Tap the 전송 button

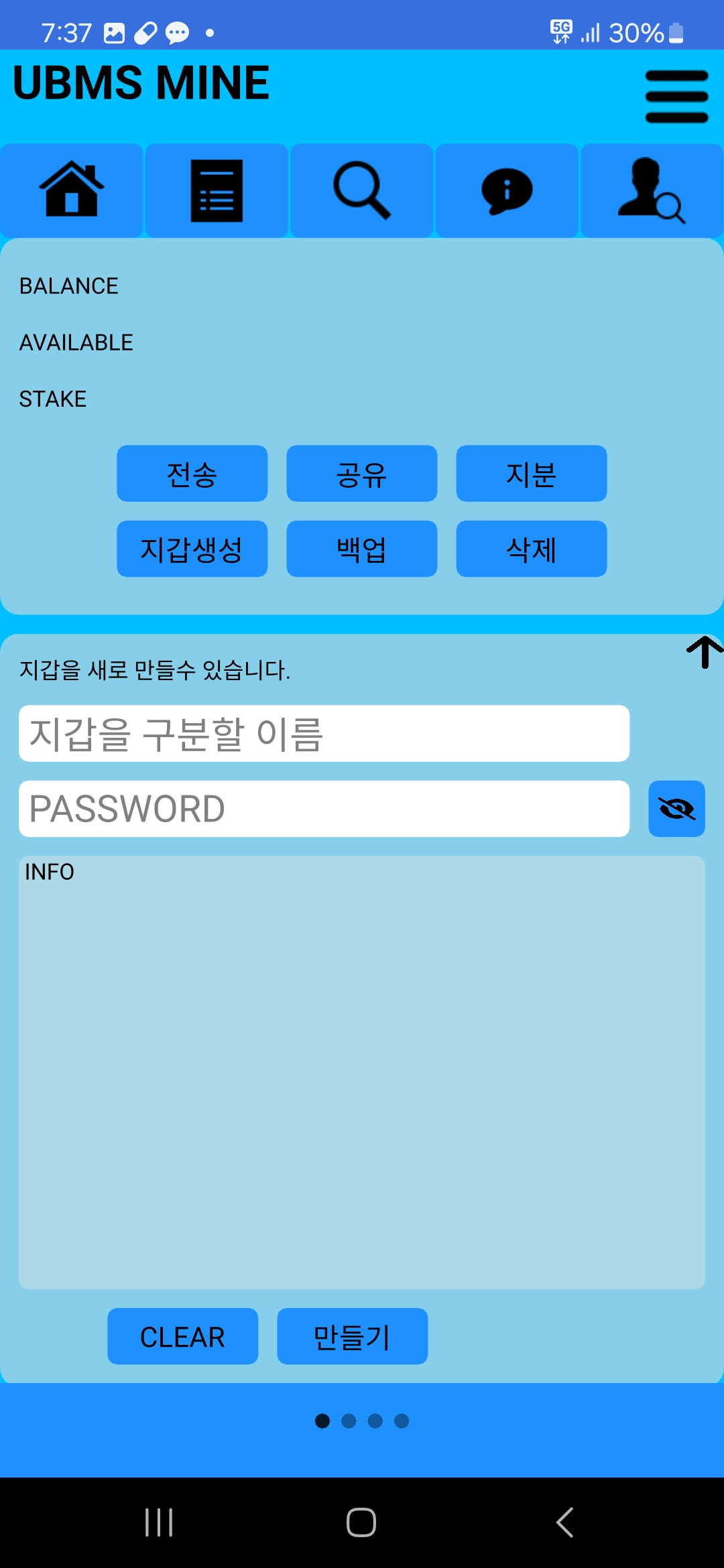[x=192, y=474]
